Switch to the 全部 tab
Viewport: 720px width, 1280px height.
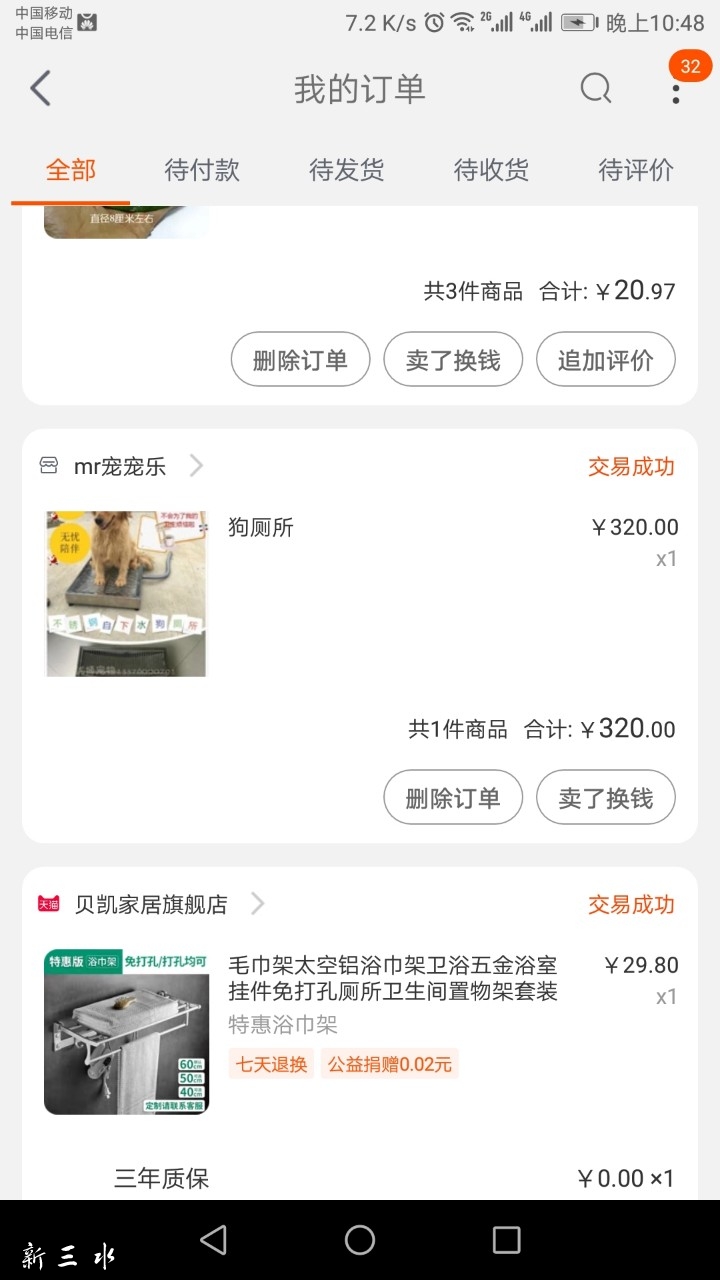point(71,170)
